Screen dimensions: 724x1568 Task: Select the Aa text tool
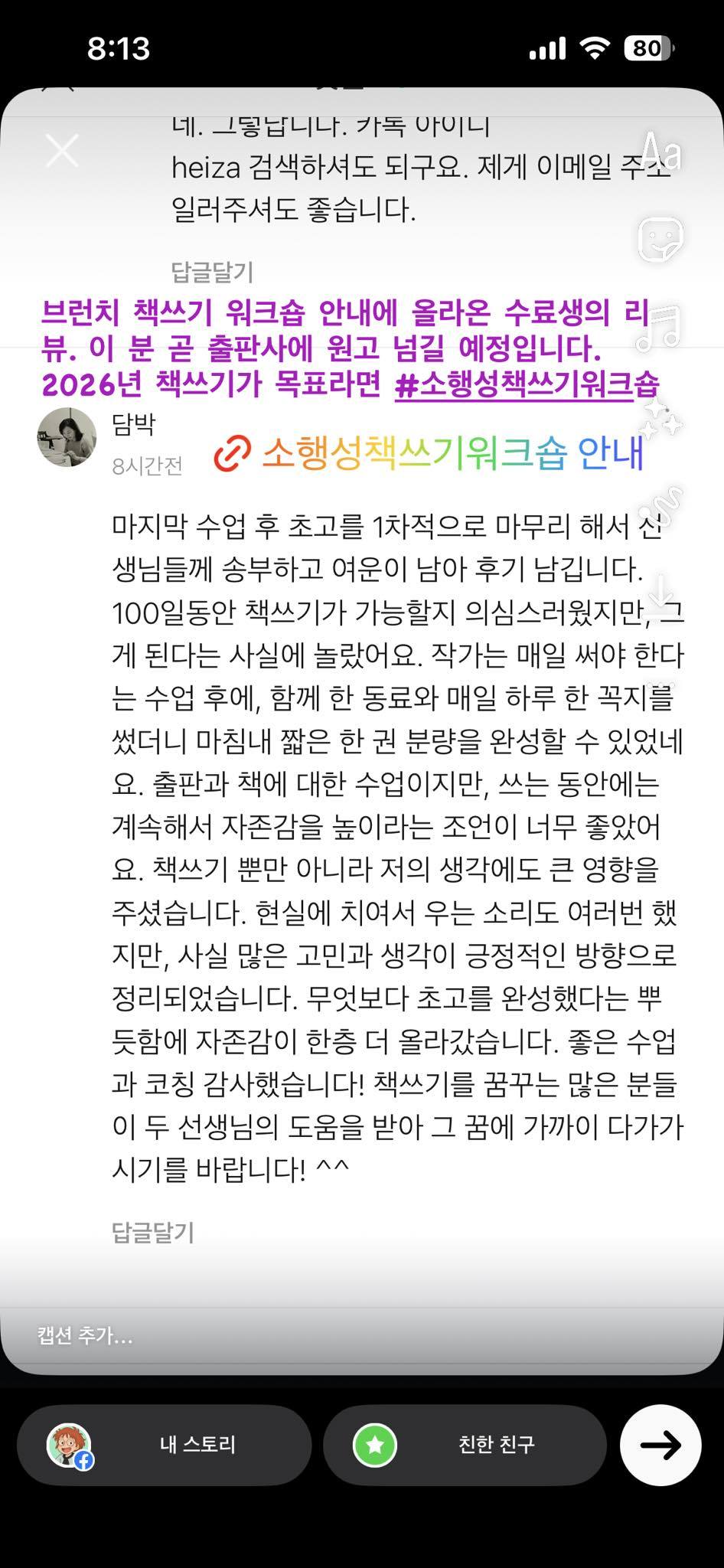(660, 152)
